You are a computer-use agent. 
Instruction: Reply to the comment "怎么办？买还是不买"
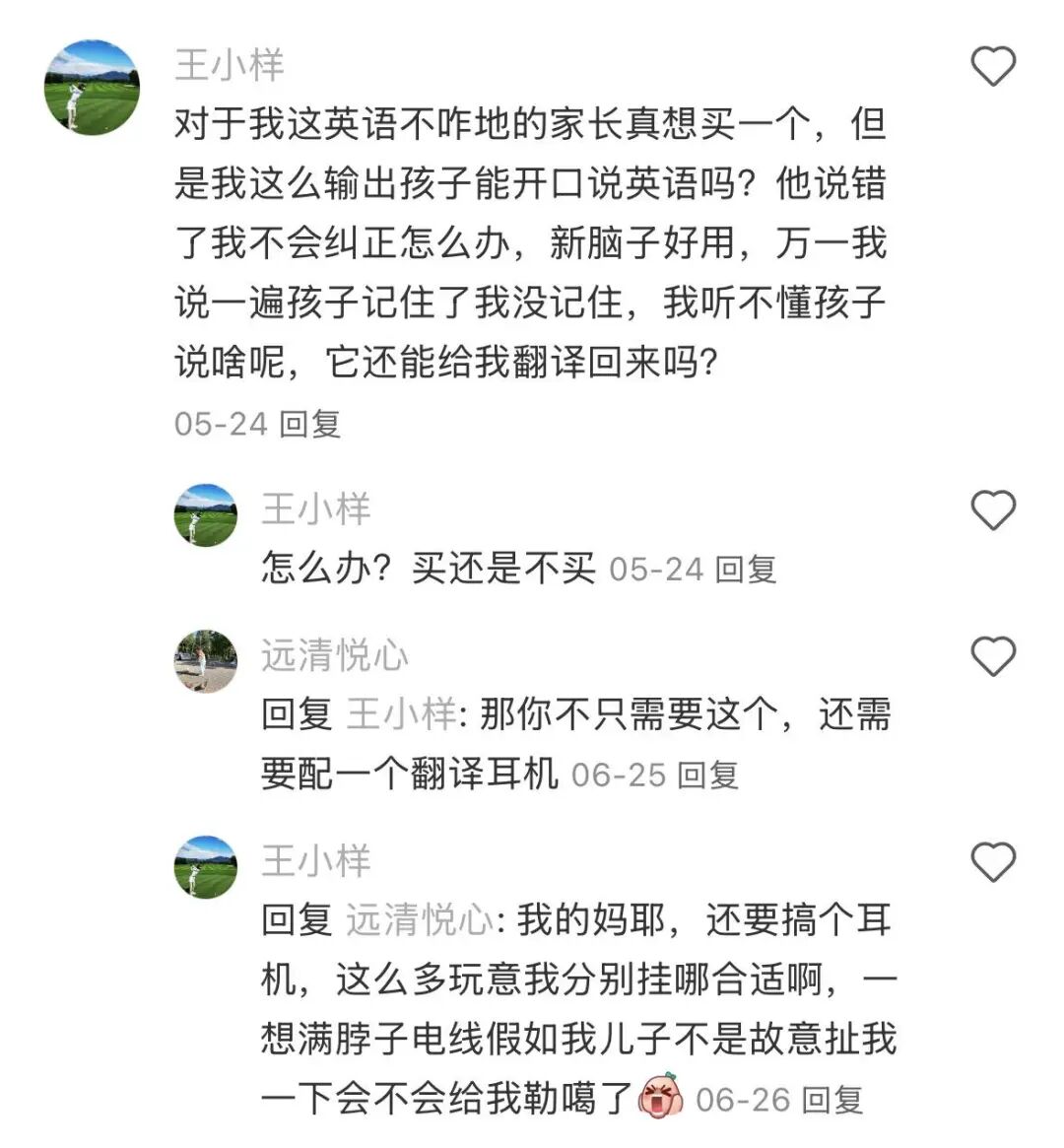click(x=746, y=570)
